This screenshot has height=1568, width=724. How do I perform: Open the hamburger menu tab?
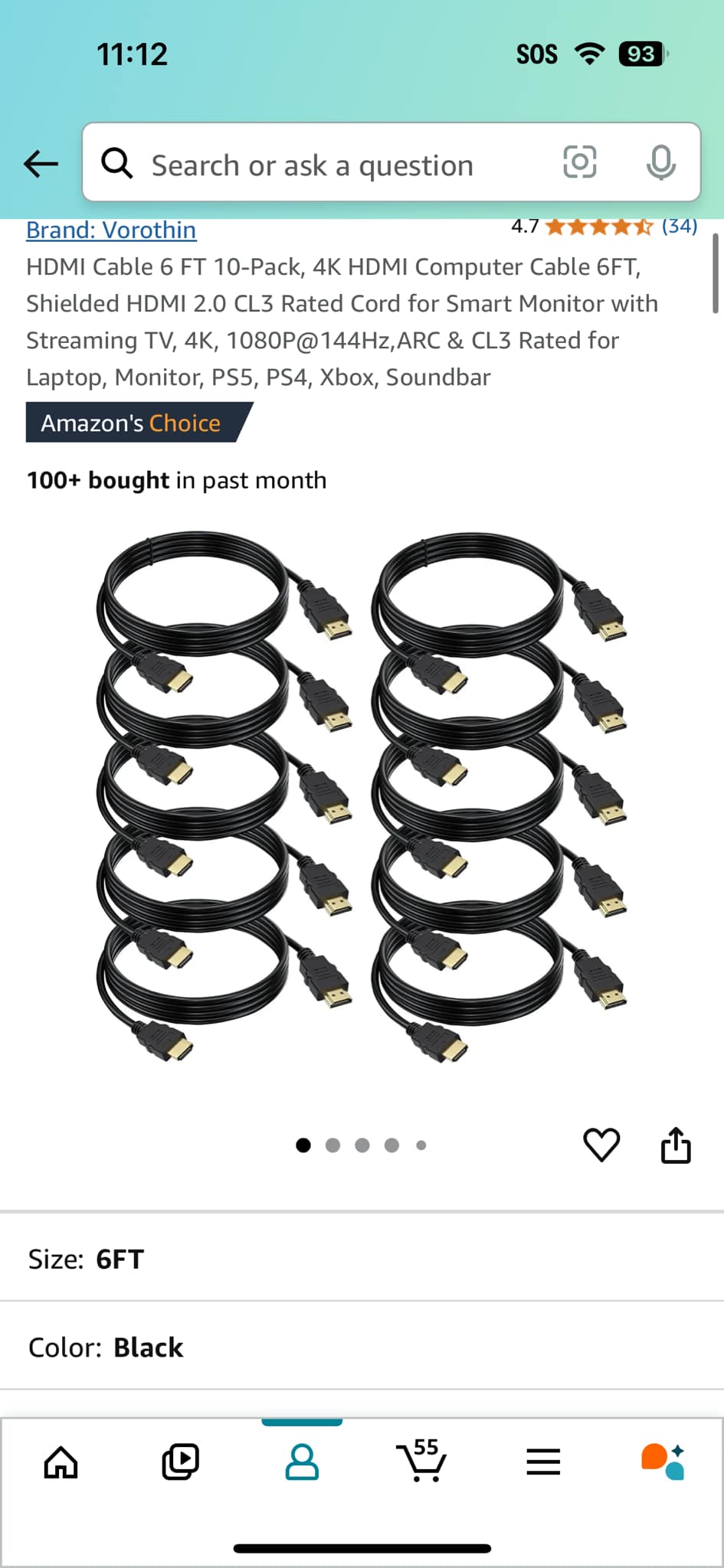[x=543, y=1462]
